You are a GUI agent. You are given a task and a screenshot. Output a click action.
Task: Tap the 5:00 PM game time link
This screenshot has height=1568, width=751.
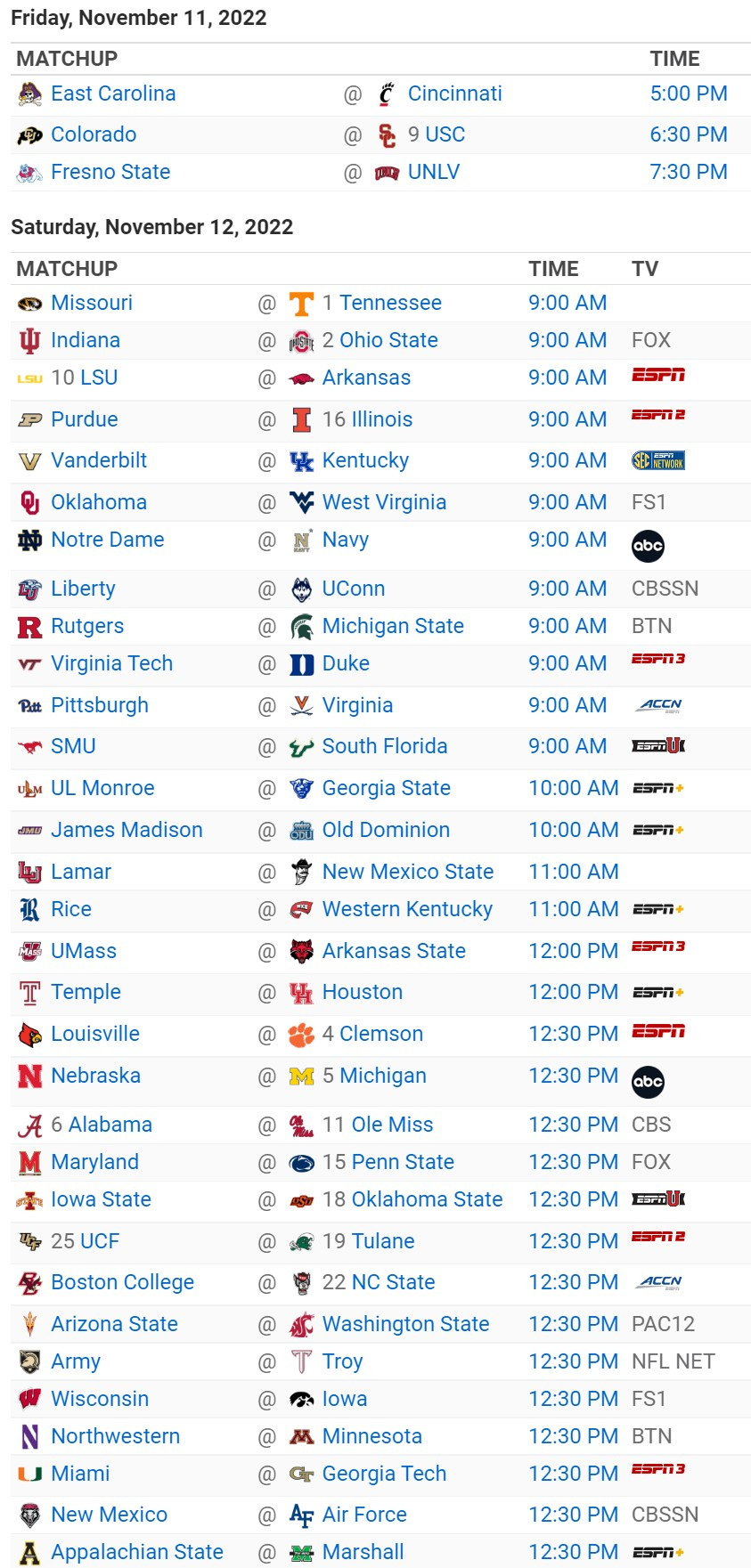coord(689,93)
